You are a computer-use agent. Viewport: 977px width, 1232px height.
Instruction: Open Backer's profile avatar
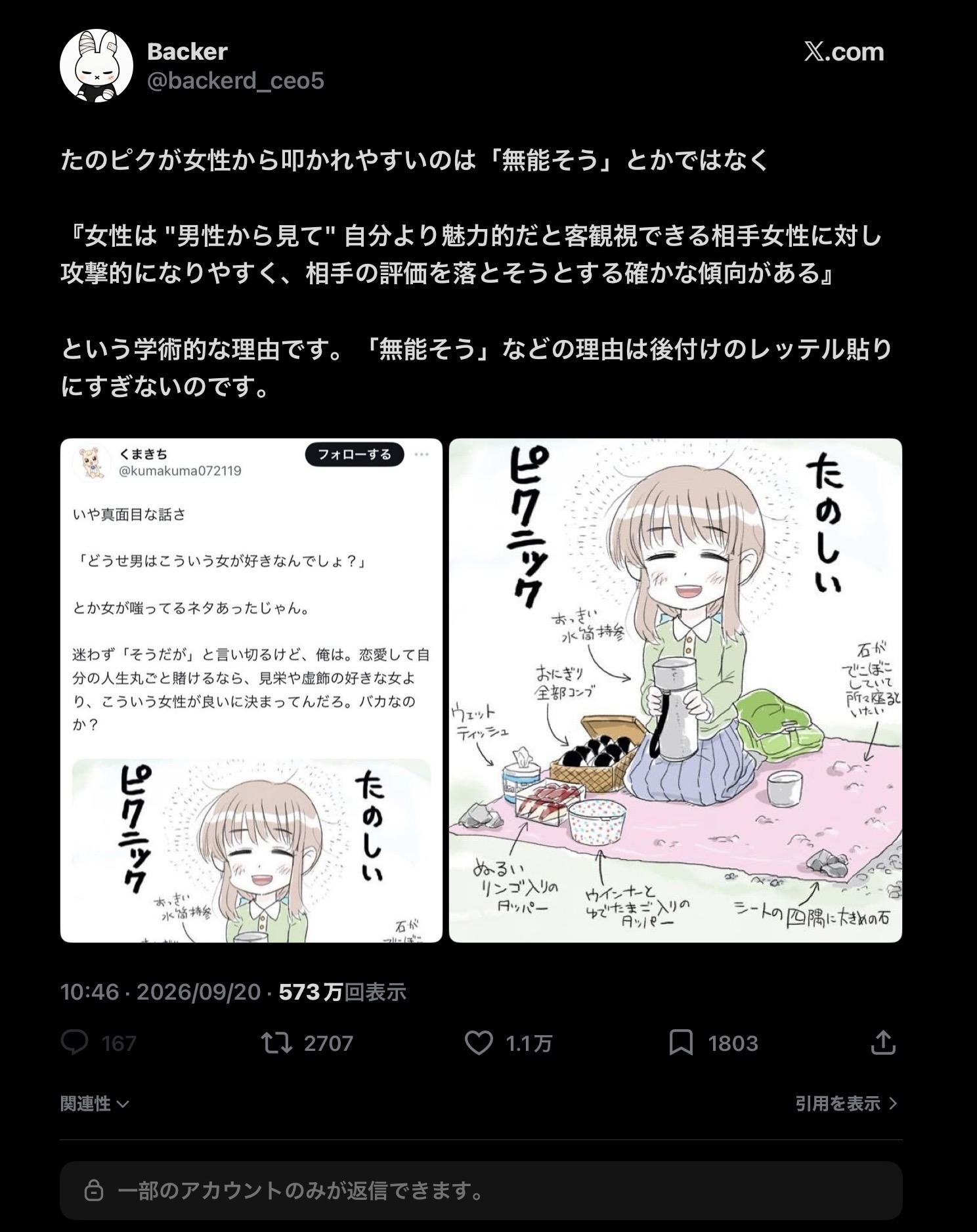coord(97,66)
